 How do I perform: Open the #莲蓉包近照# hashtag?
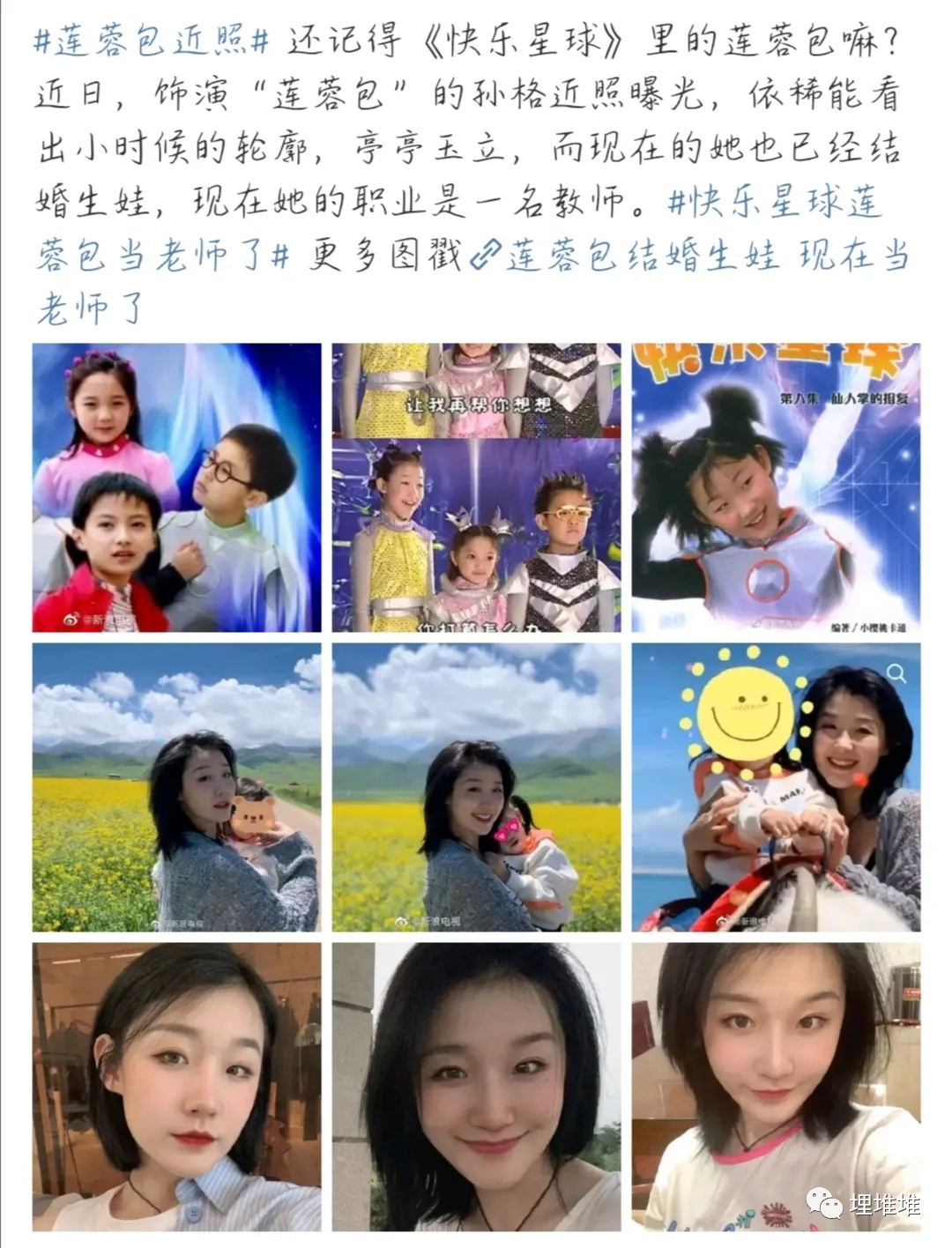(x=152, y=41)
